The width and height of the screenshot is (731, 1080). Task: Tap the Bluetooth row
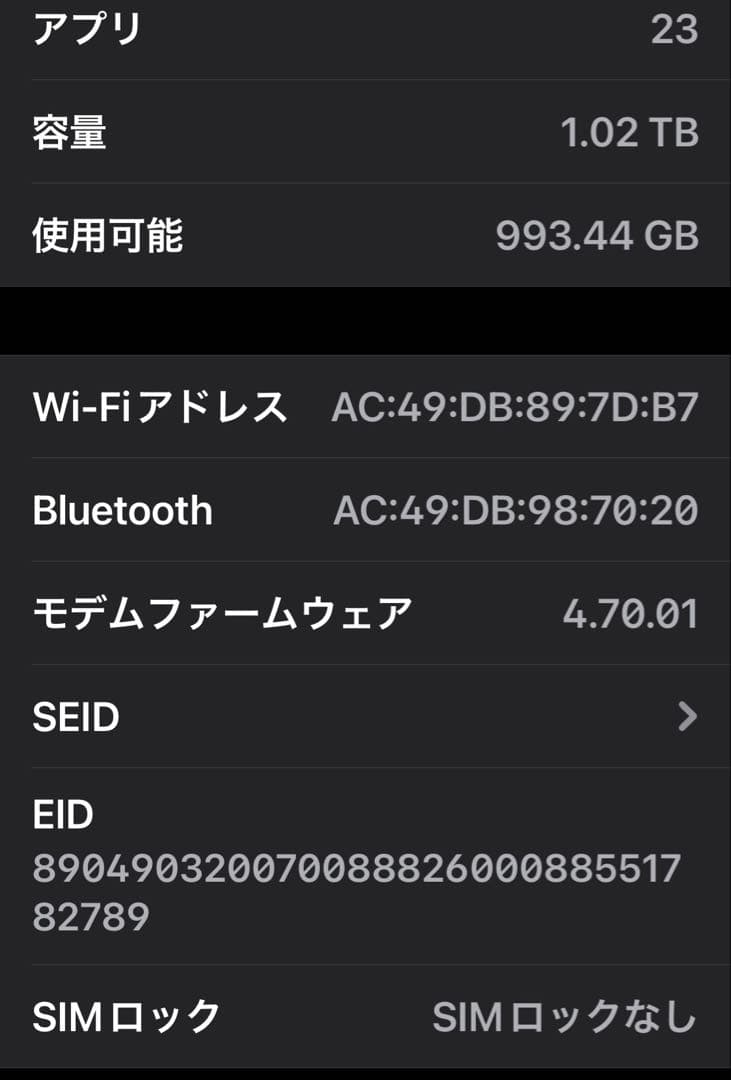365,510
